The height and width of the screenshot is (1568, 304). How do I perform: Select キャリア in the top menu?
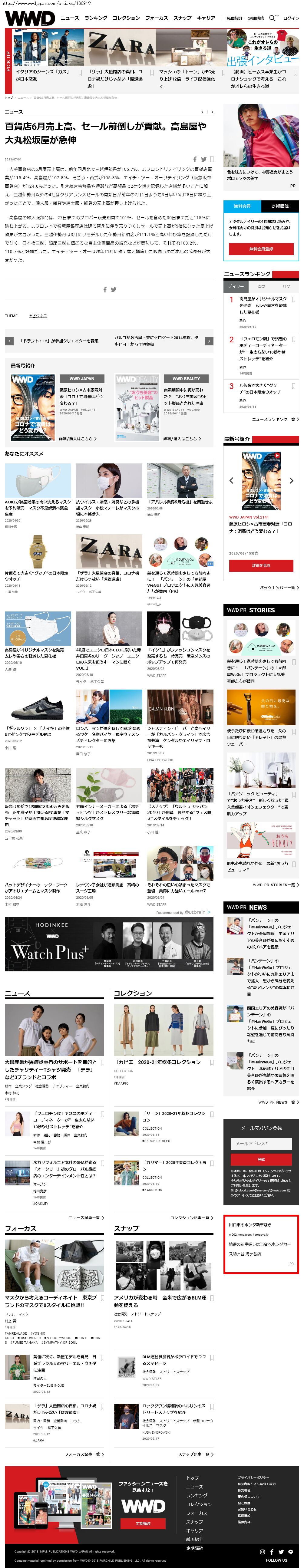pyautogui.click(x=206, y=18)
